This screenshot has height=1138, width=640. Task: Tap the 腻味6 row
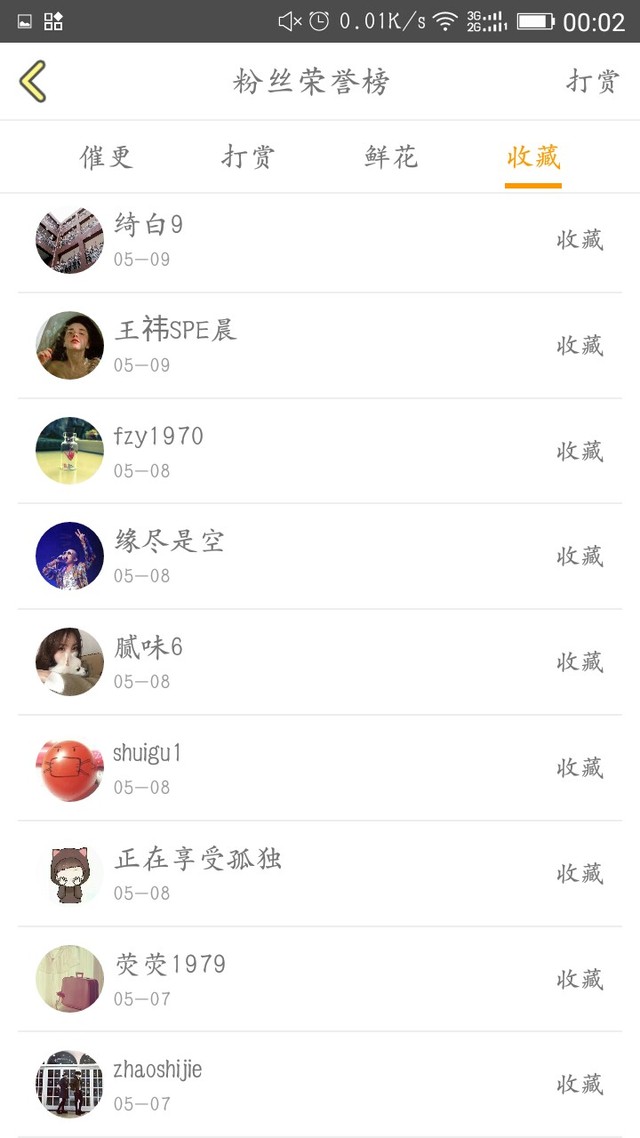320,662
